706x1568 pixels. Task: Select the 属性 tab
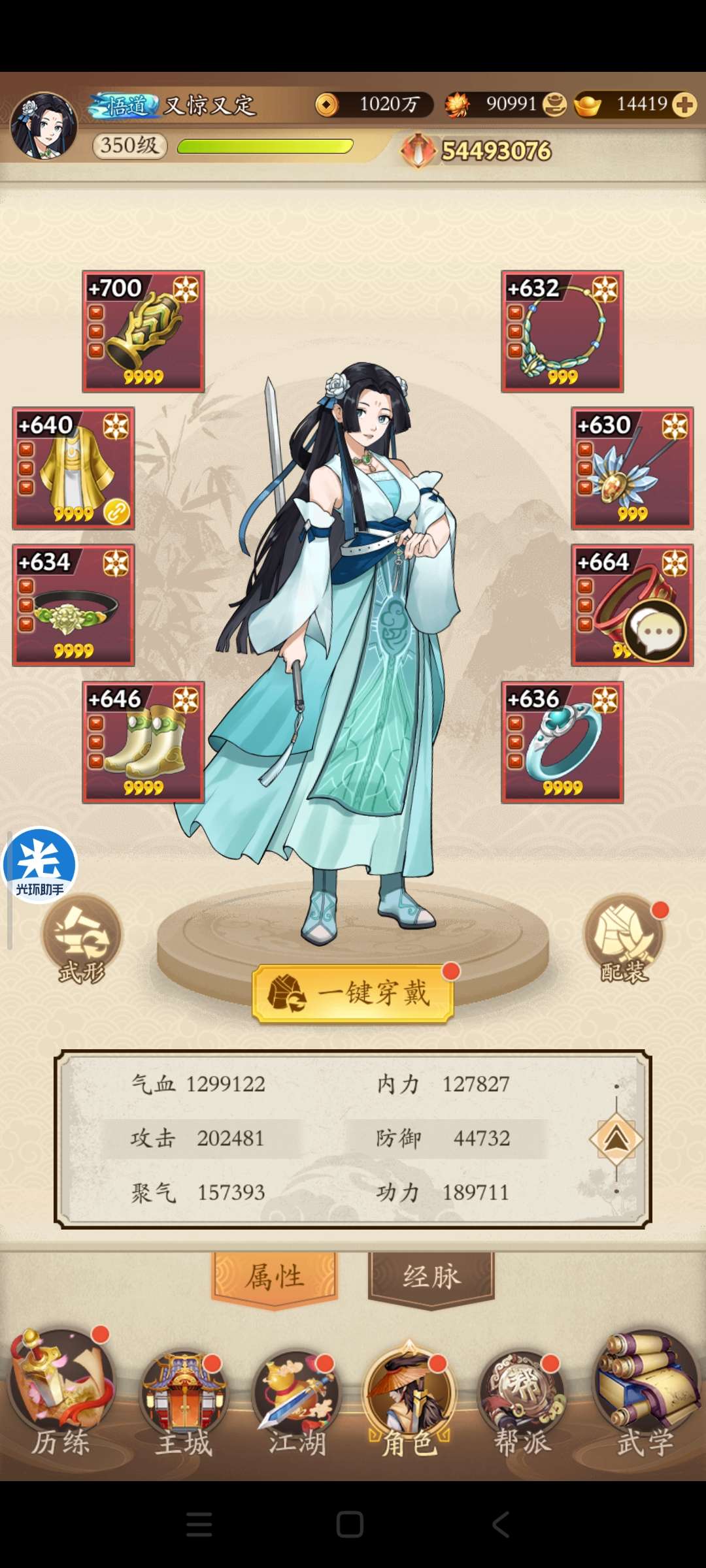(275, 1277)
